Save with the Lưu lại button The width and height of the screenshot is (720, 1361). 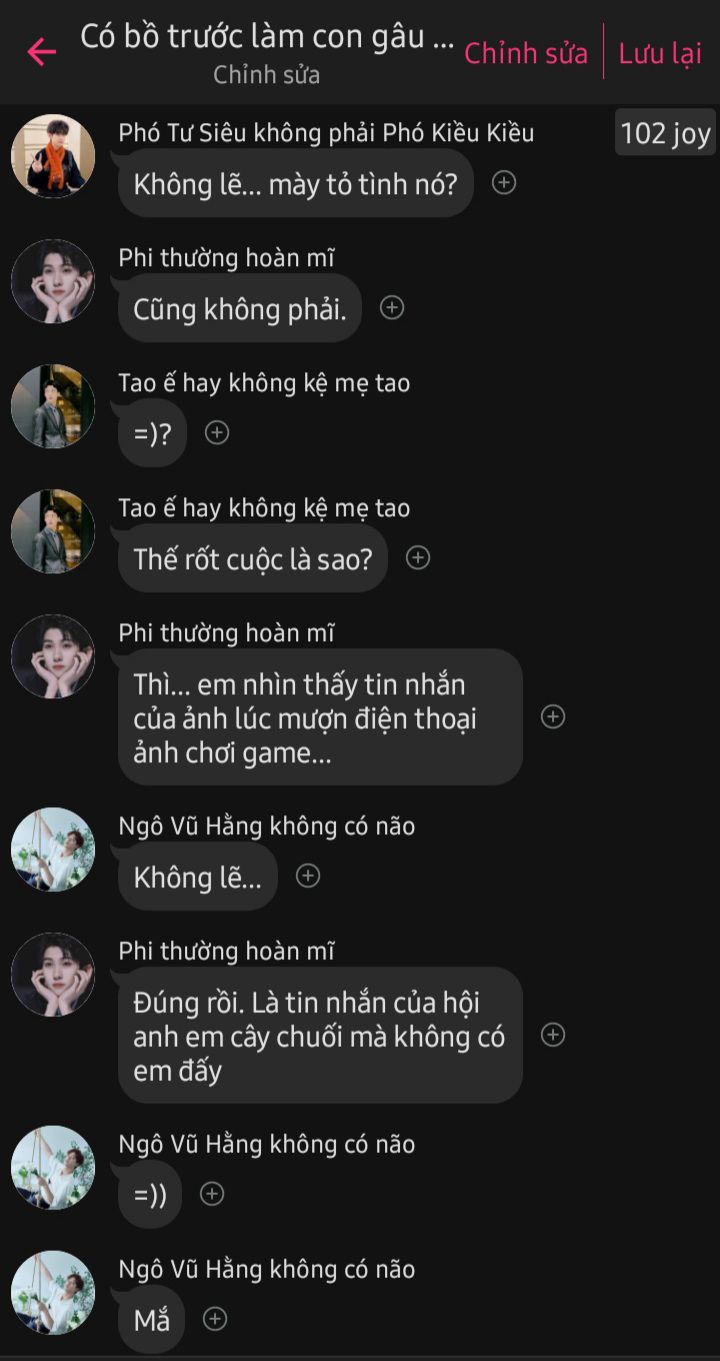[660, 53]
